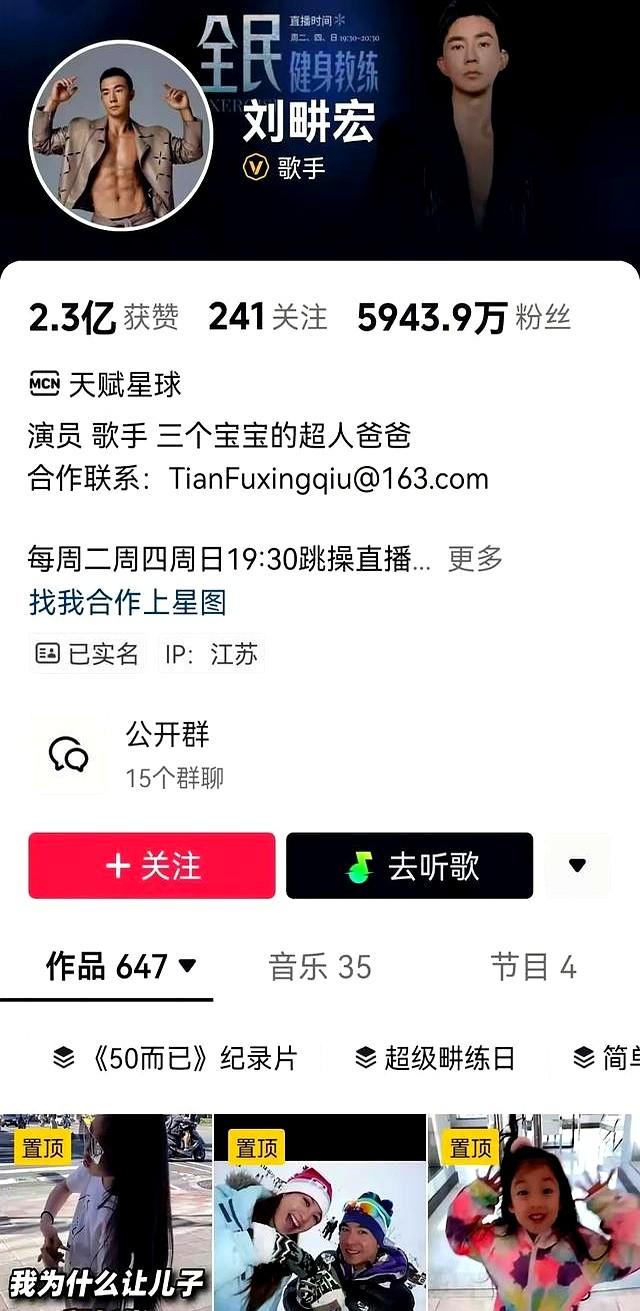The image size is (640, 1311).
Task: Tap 去听歌 to listen to songs
Action: click(409, 866)
